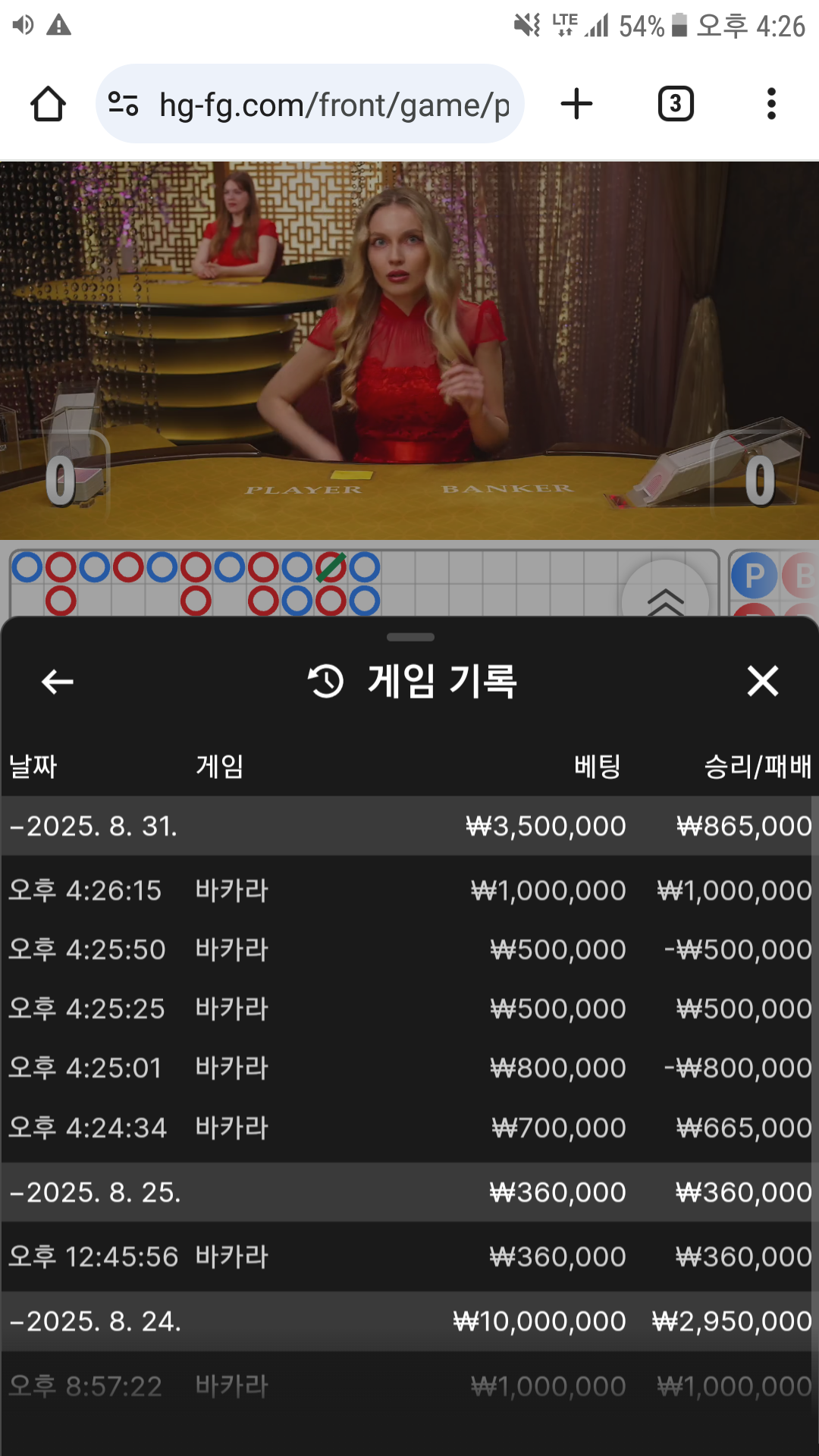Open a new browser tab
This screenshot has height=1456, width=819.
coord(576,104)
